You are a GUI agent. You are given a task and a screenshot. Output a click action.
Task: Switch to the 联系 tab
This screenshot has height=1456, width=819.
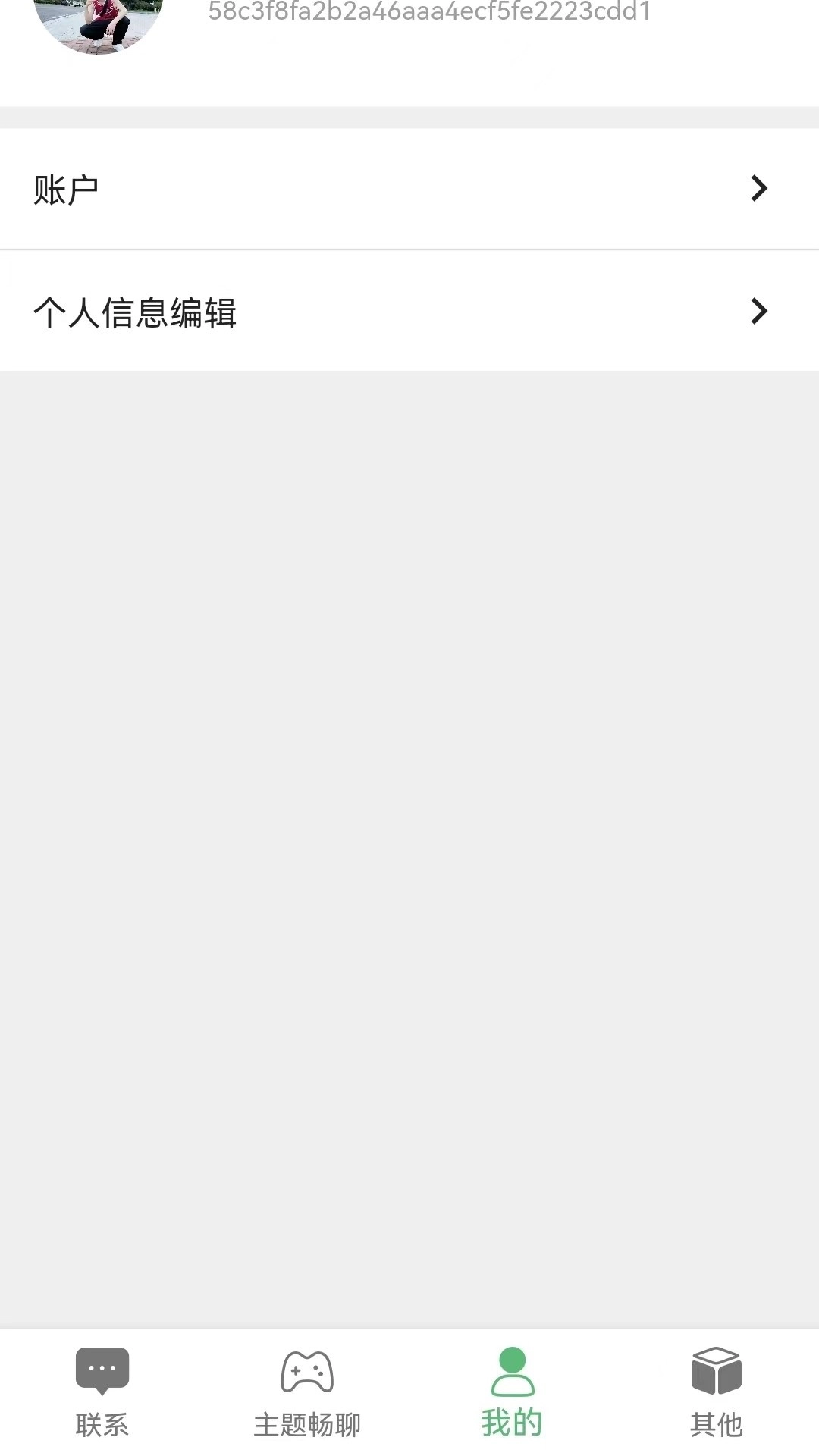(x=102, y=1392)
